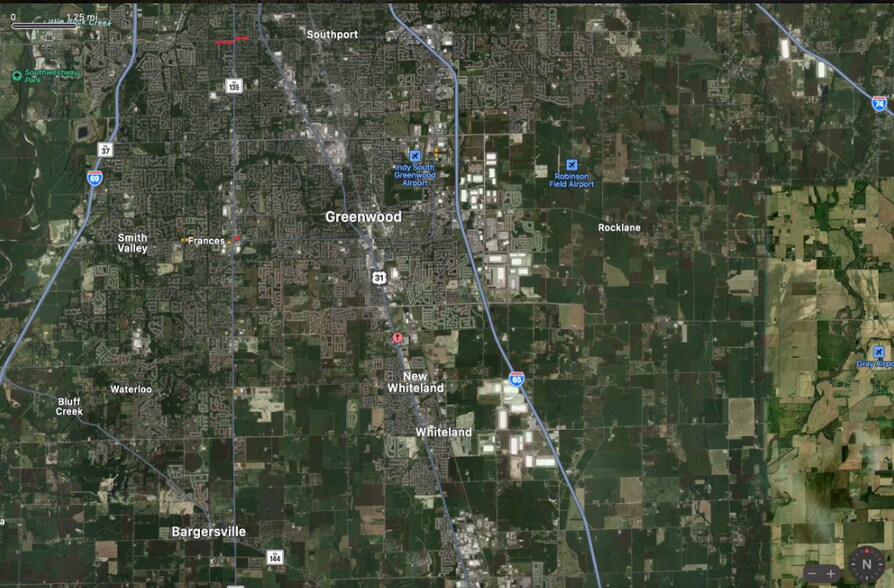
Task: Tap the compass to reset north
Action: tap(866, 565)
